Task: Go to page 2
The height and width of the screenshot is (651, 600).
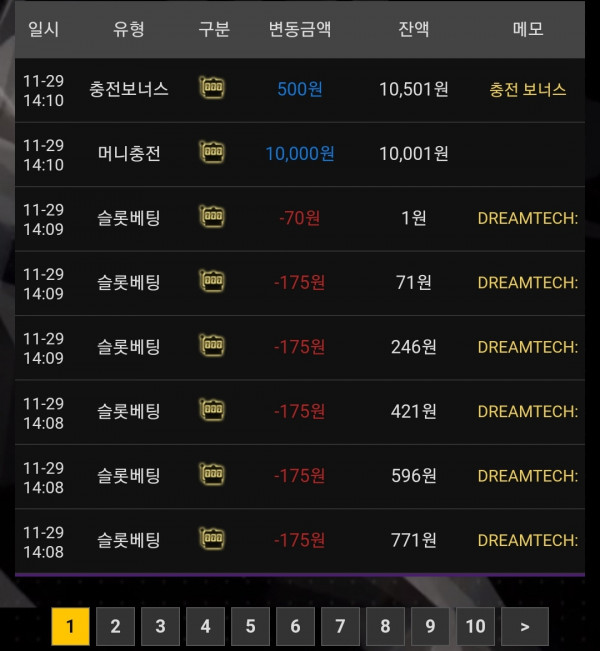Action: (115, 627)
